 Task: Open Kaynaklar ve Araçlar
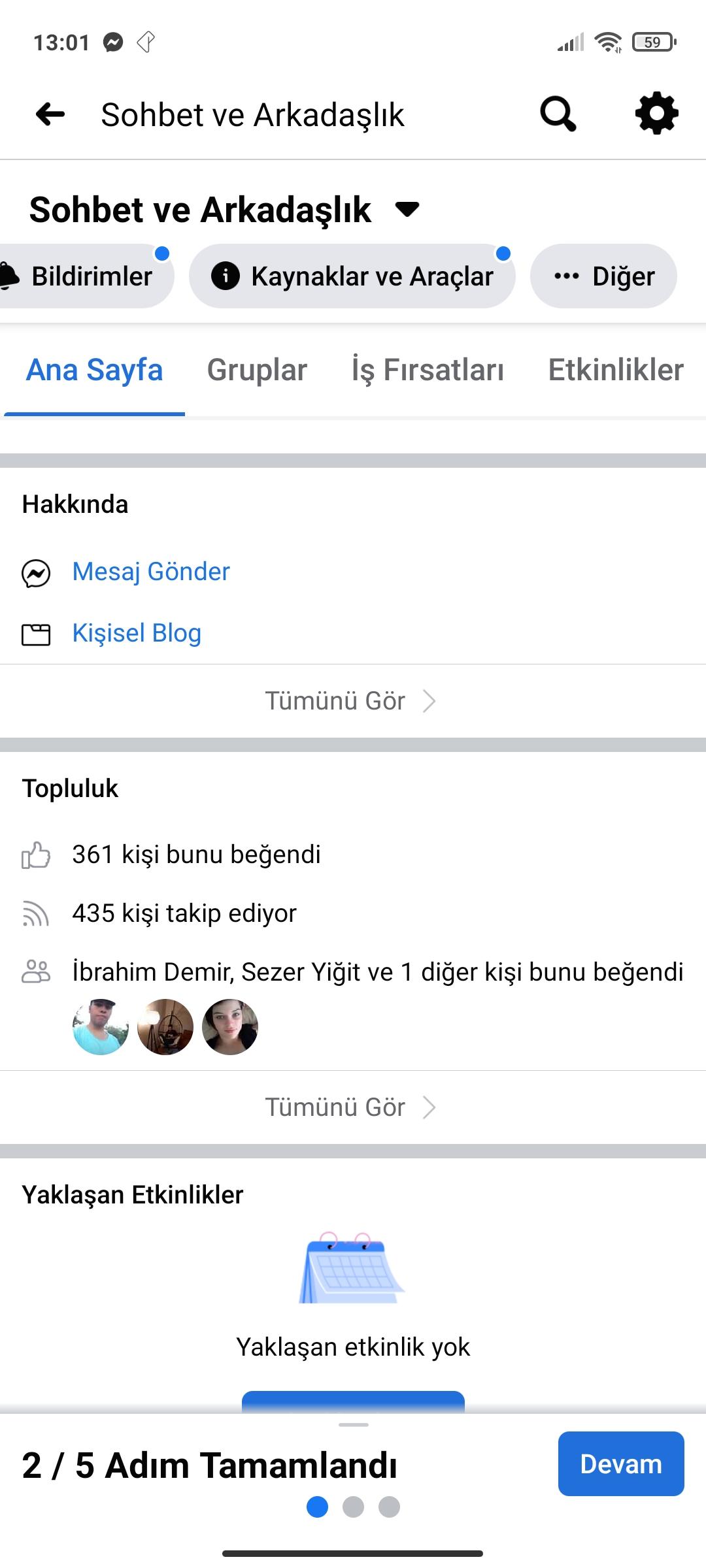coord(352,276)
